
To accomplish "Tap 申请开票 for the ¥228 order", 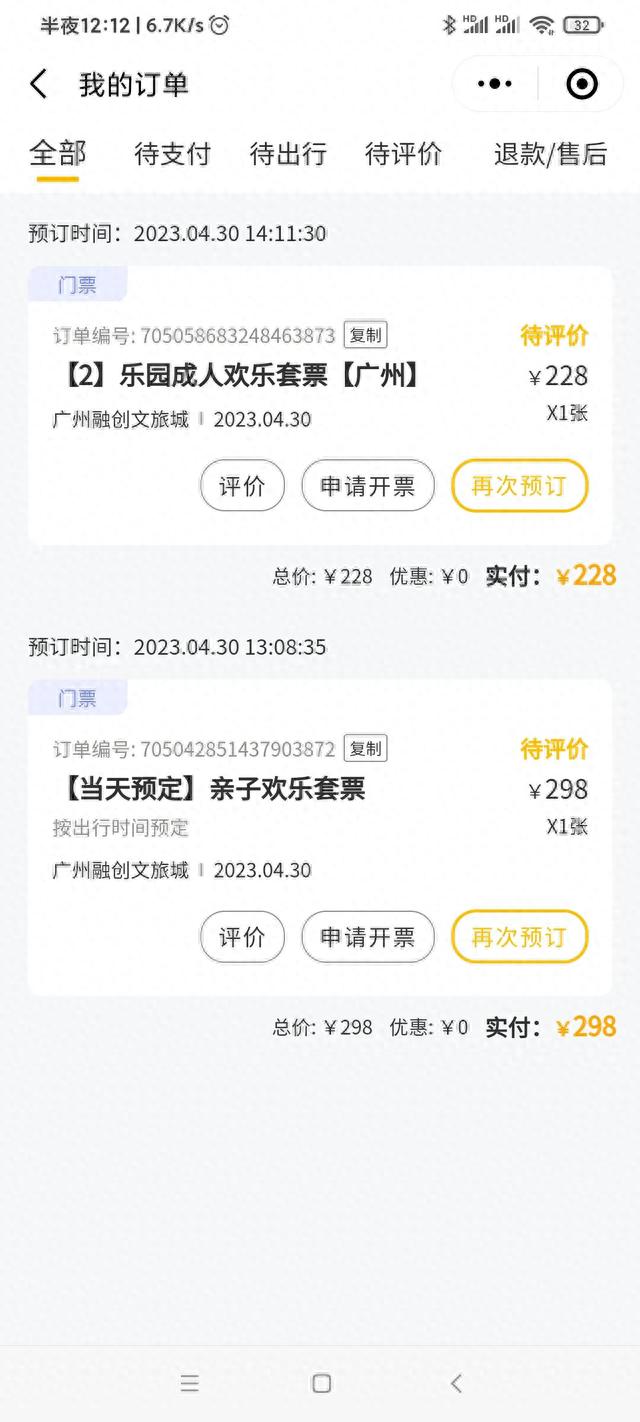I will (368, 486).
